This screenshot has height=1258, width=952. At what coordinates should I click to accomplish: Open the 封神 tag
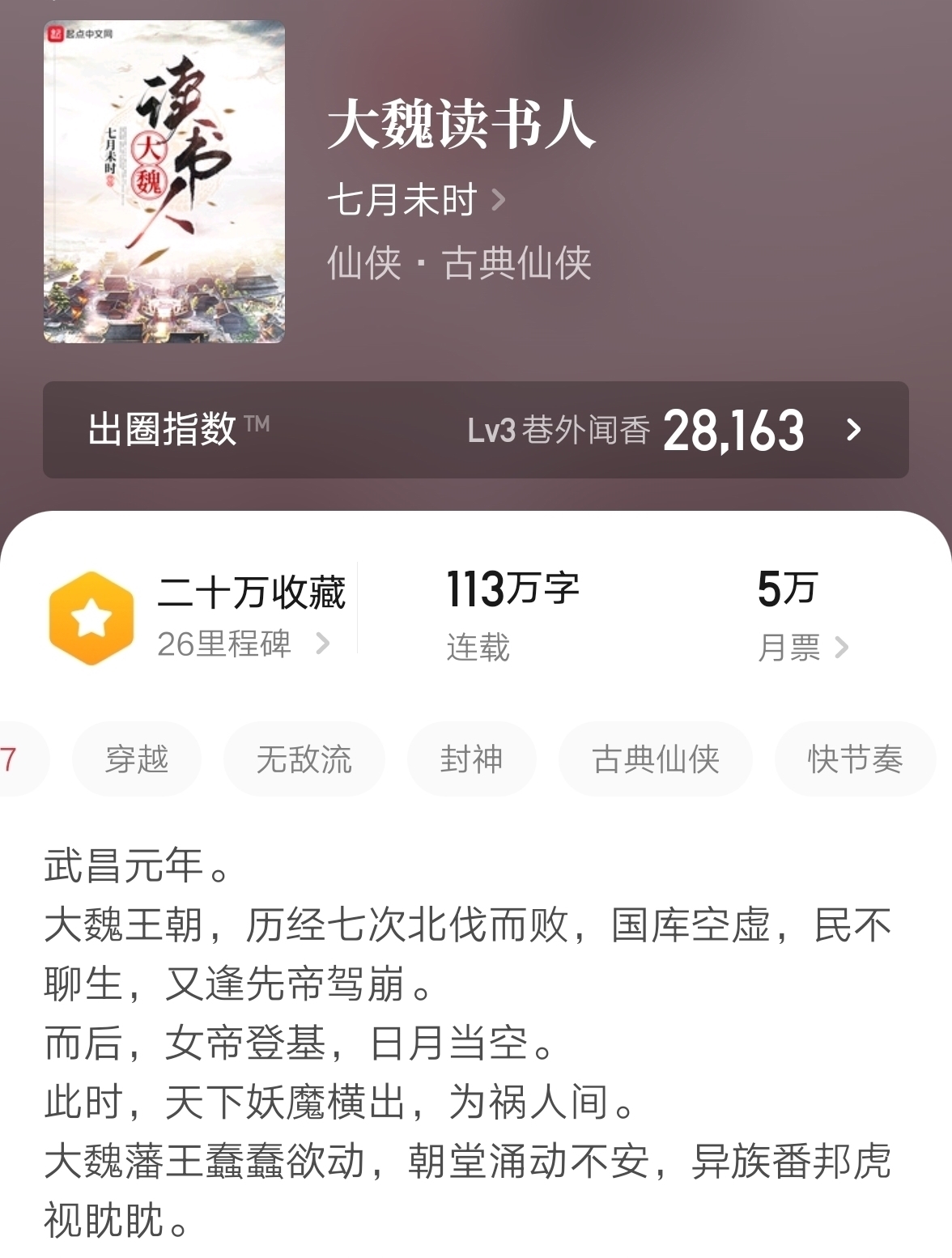[472, 759]
